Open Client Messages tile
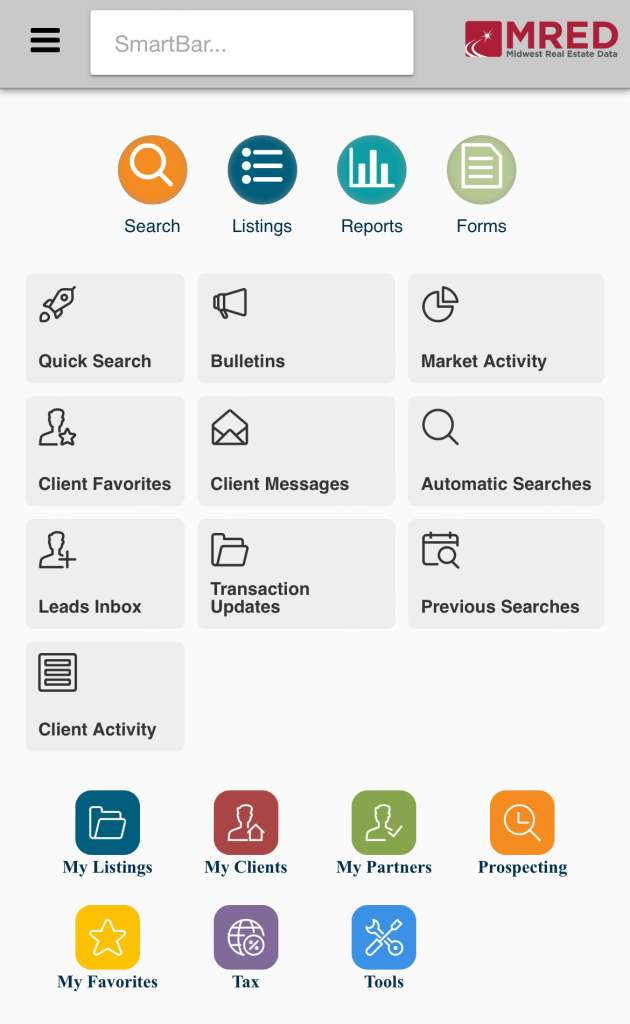 pyautogui.click(x=296, y=451)
